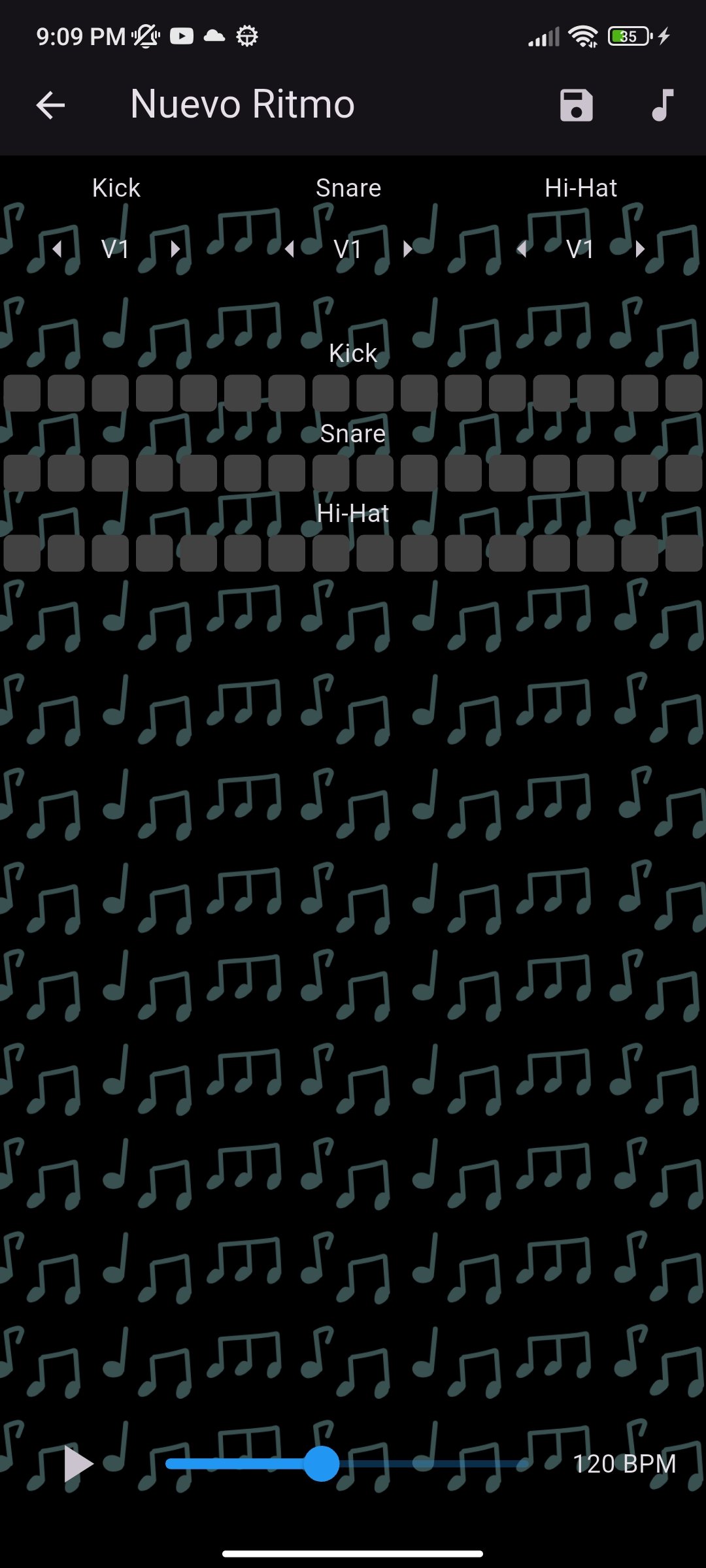This screenshot has height=1568, width=706.
Task: Enable the last step in Snare row
Action: point(684,473)
